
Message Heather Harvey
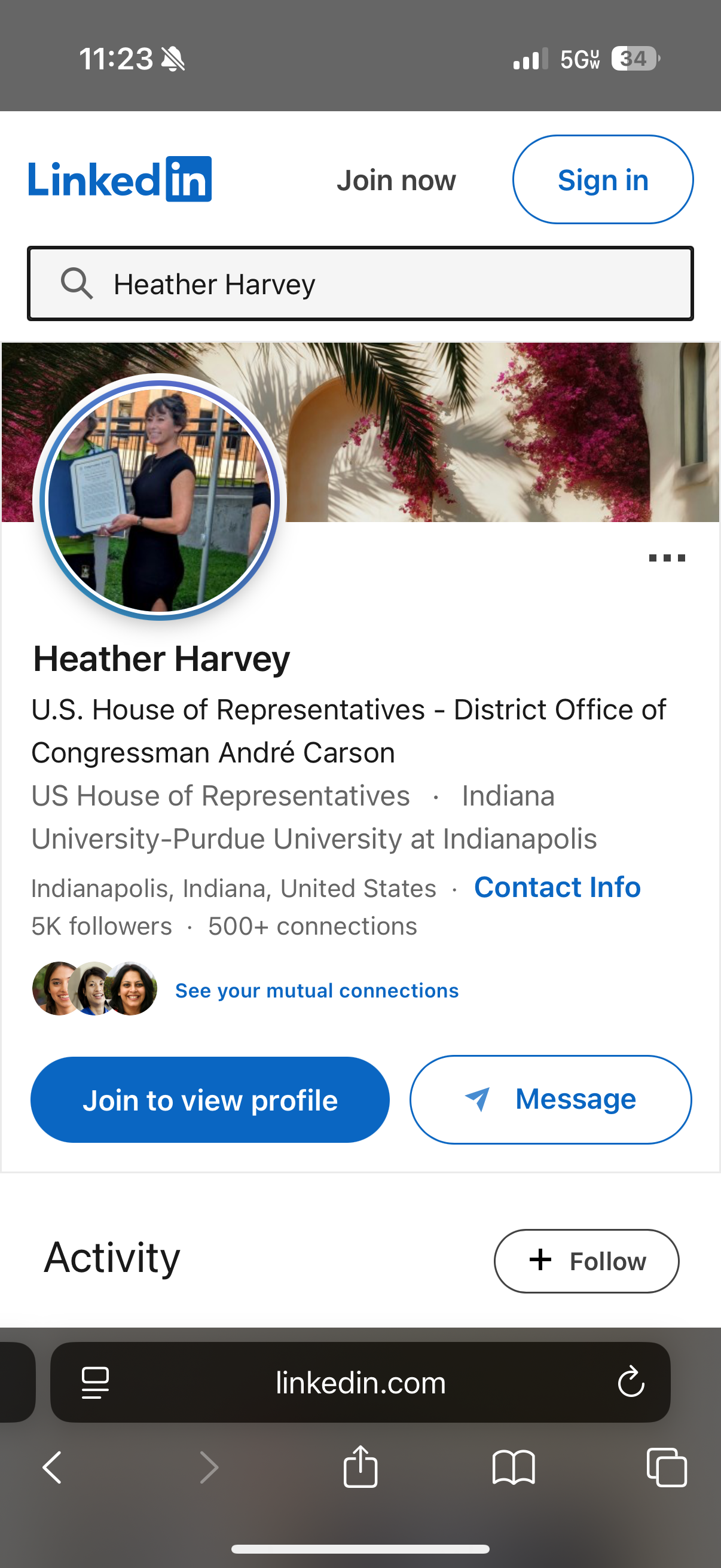550,1099
